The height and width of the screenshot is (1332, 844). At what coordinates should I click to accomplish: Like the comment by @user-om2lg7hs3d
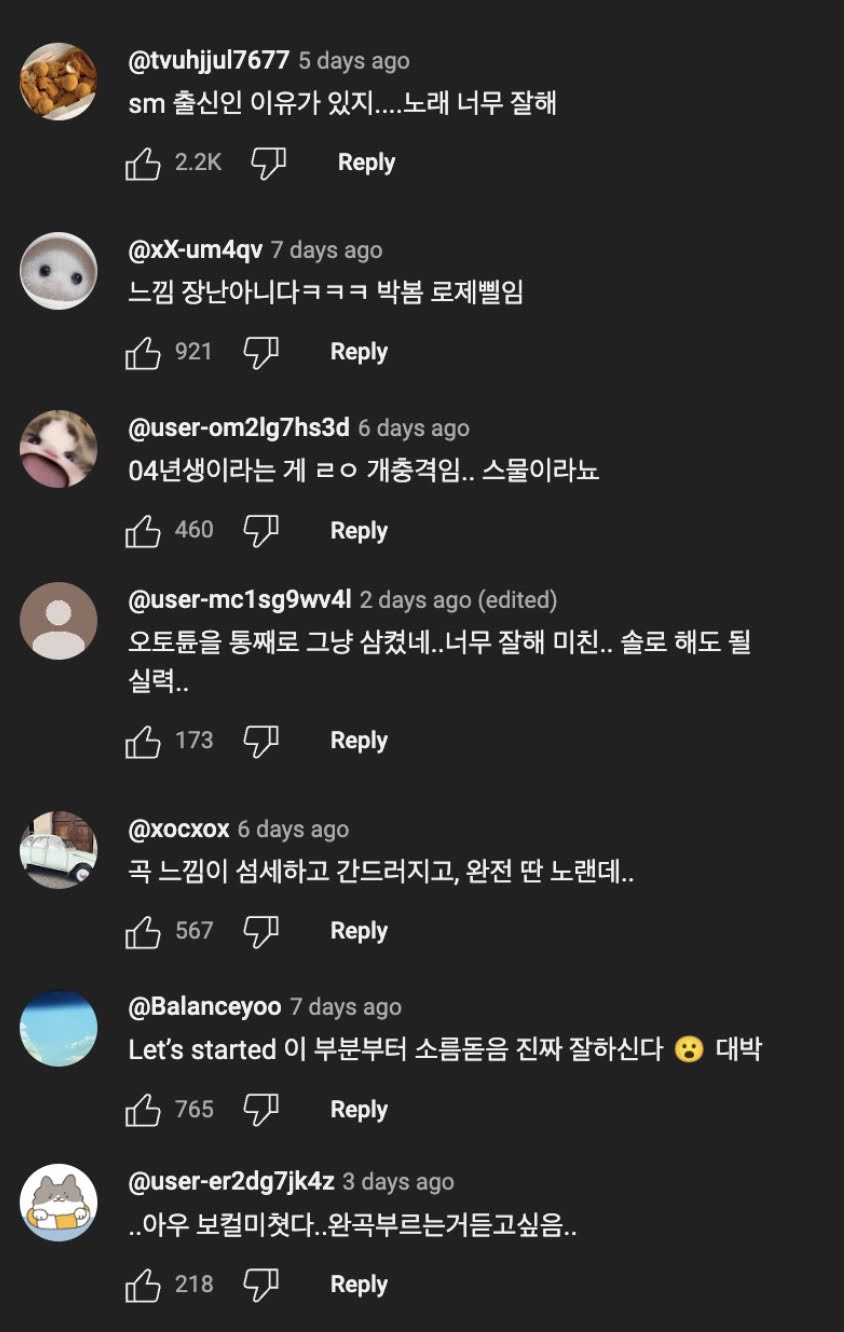(143, 531)
